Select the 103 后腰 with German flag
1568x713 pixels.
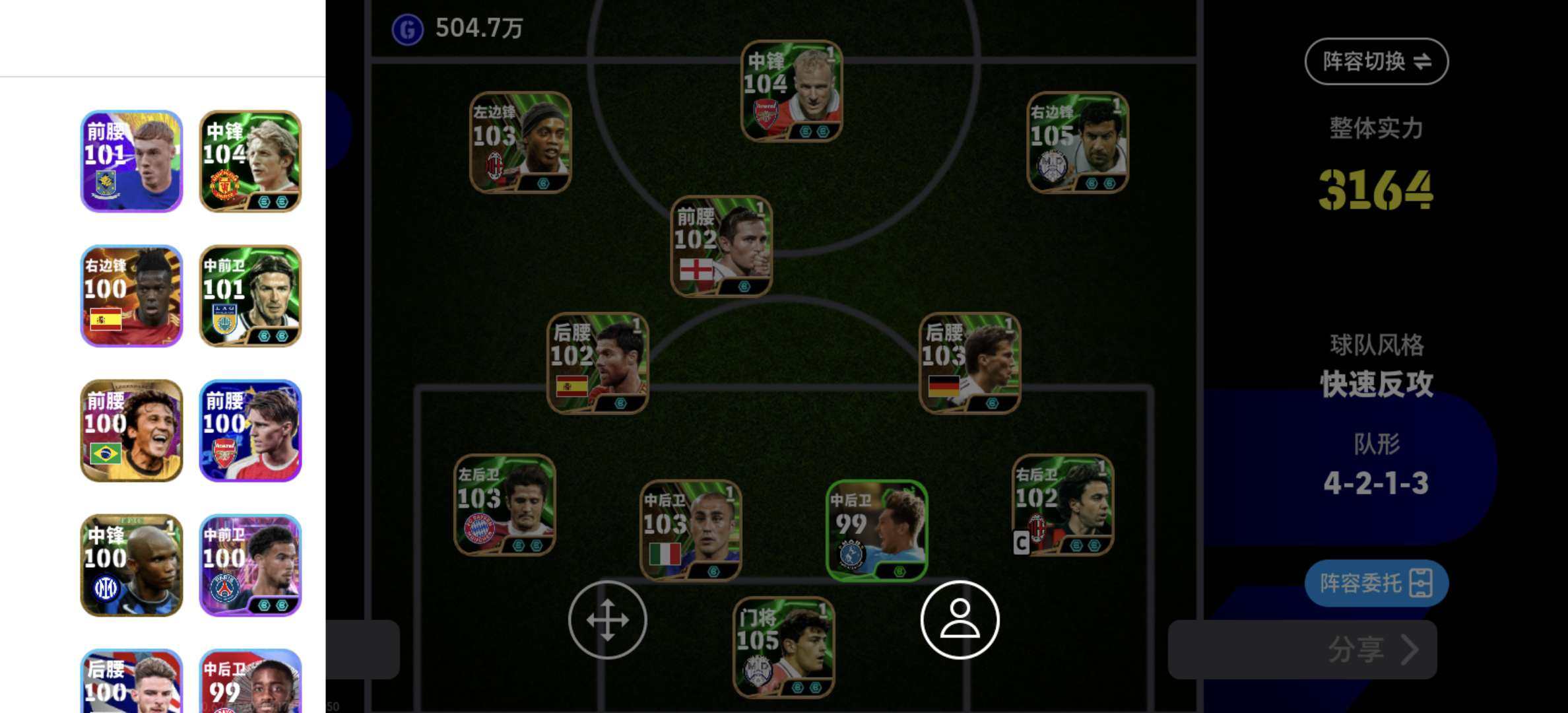[x=969, y=363]
